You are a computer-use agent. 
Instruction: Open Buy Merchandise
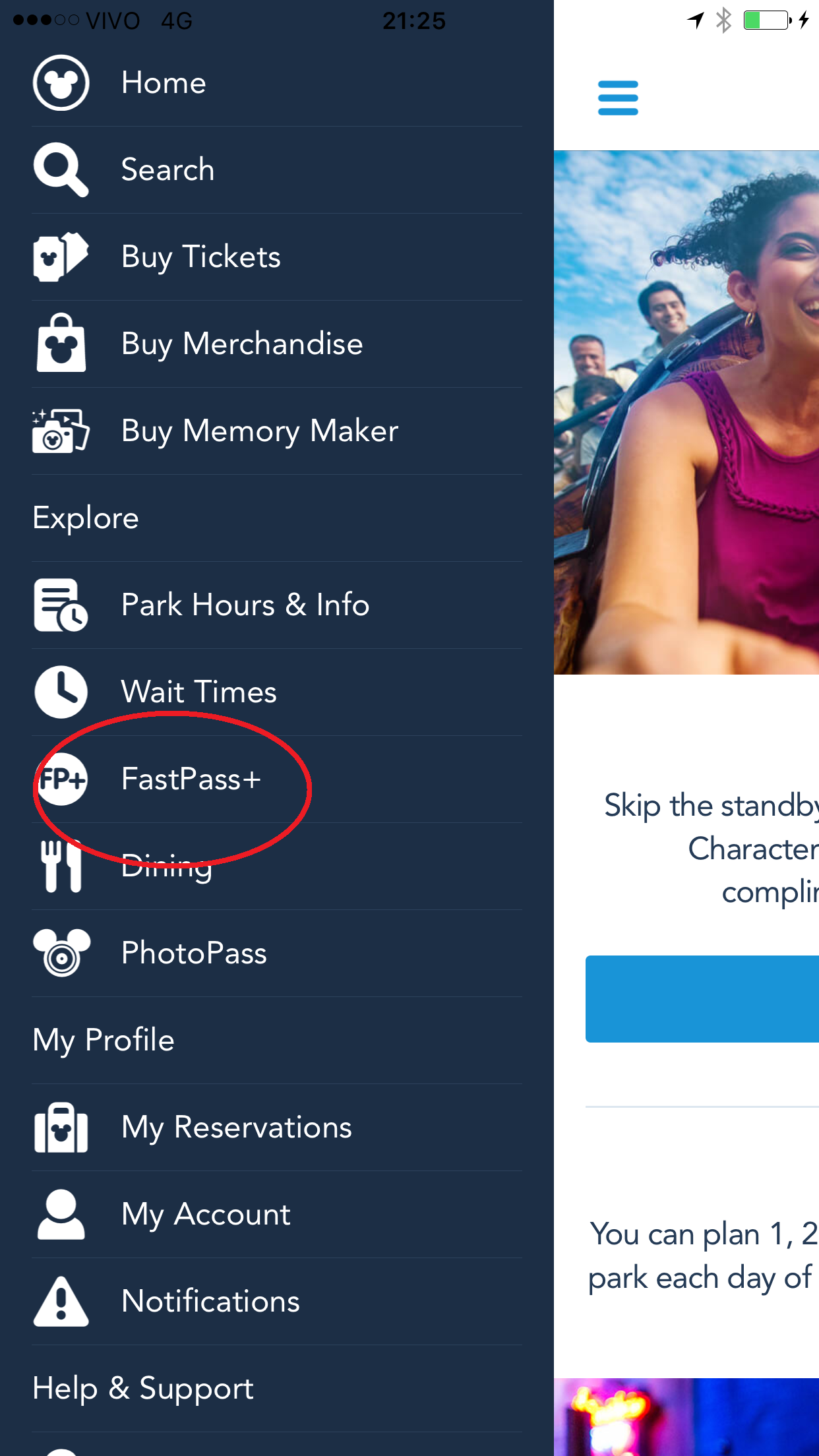click(241, 344)
